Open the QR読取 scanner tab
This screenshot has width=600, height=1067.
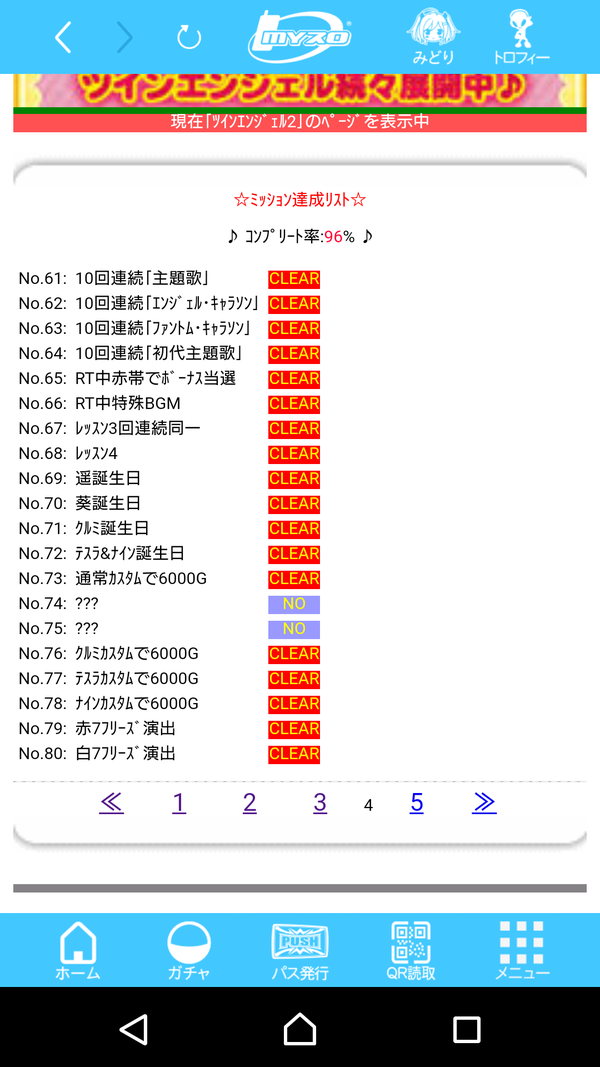[411, 951]
